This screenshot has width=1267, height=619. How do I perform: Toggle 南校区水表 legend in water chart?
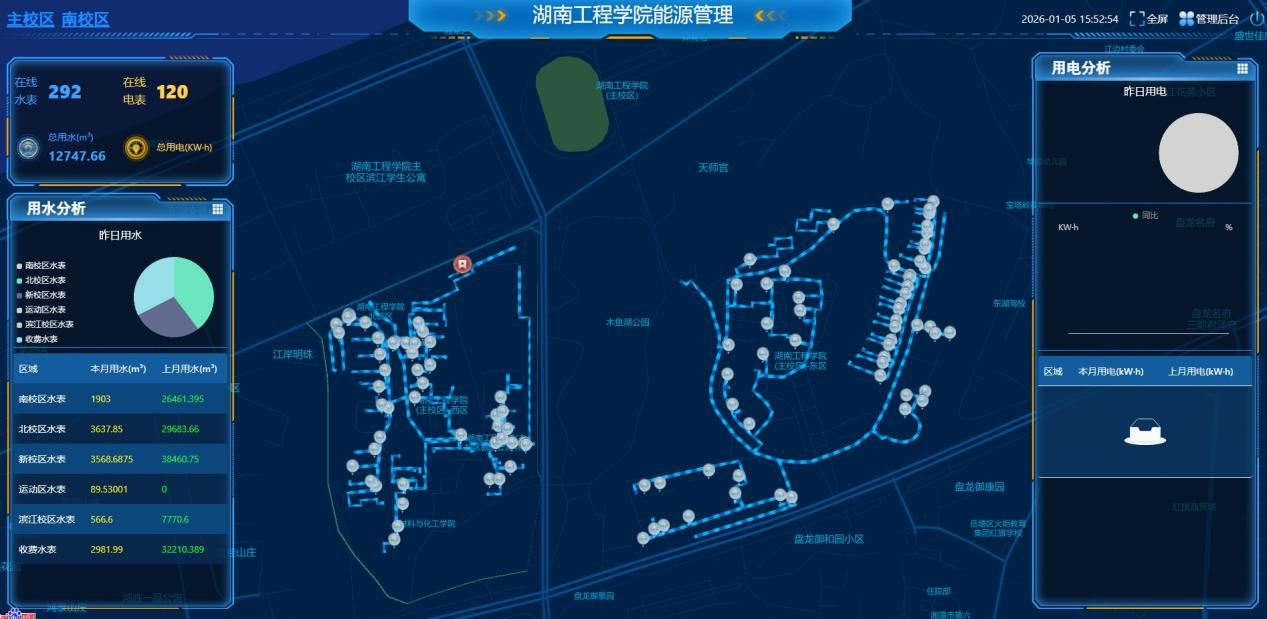[42, 266]
